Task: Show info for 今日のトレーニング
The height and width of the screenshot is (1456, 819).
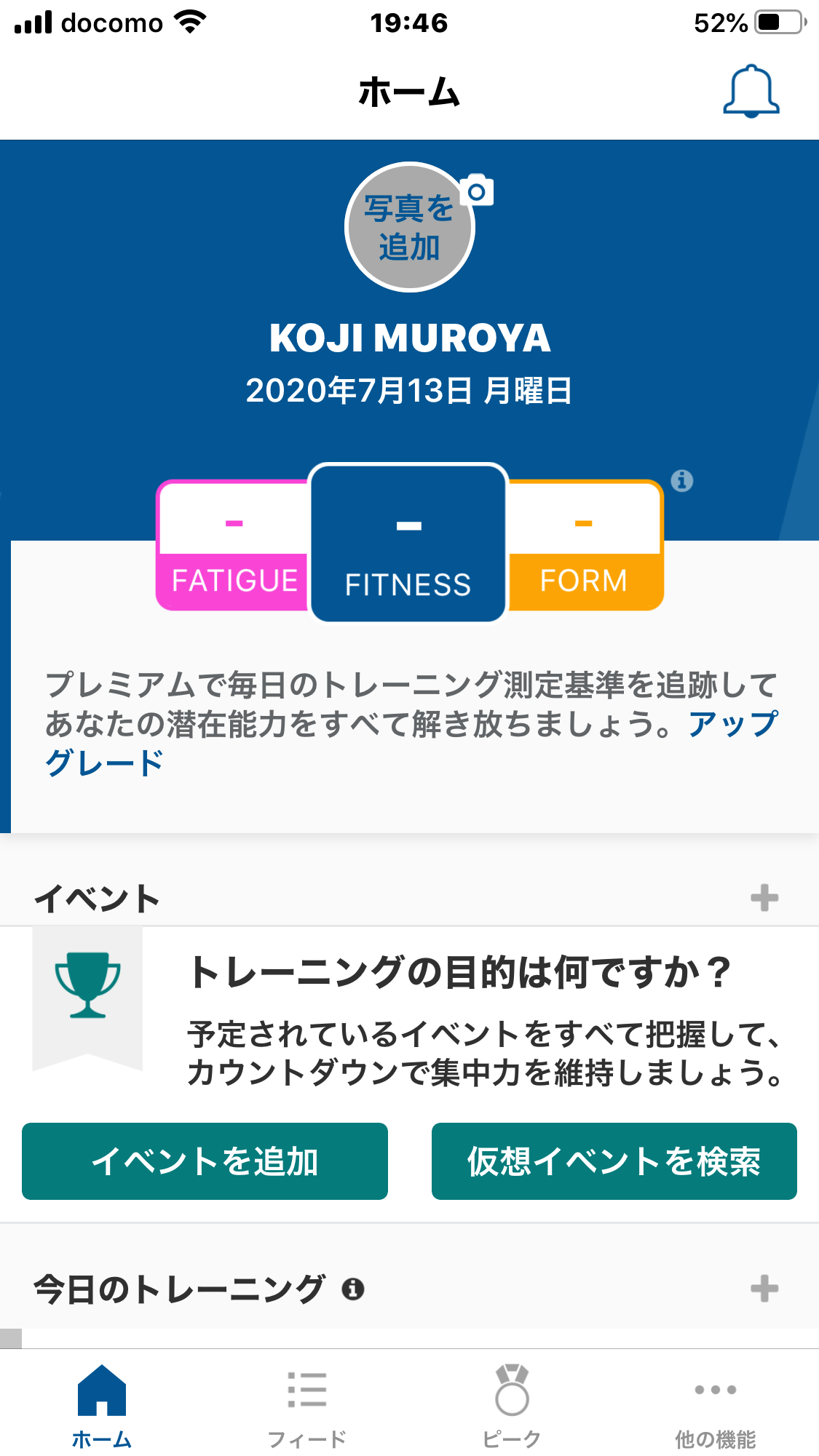Action: tap(353, 1289)
